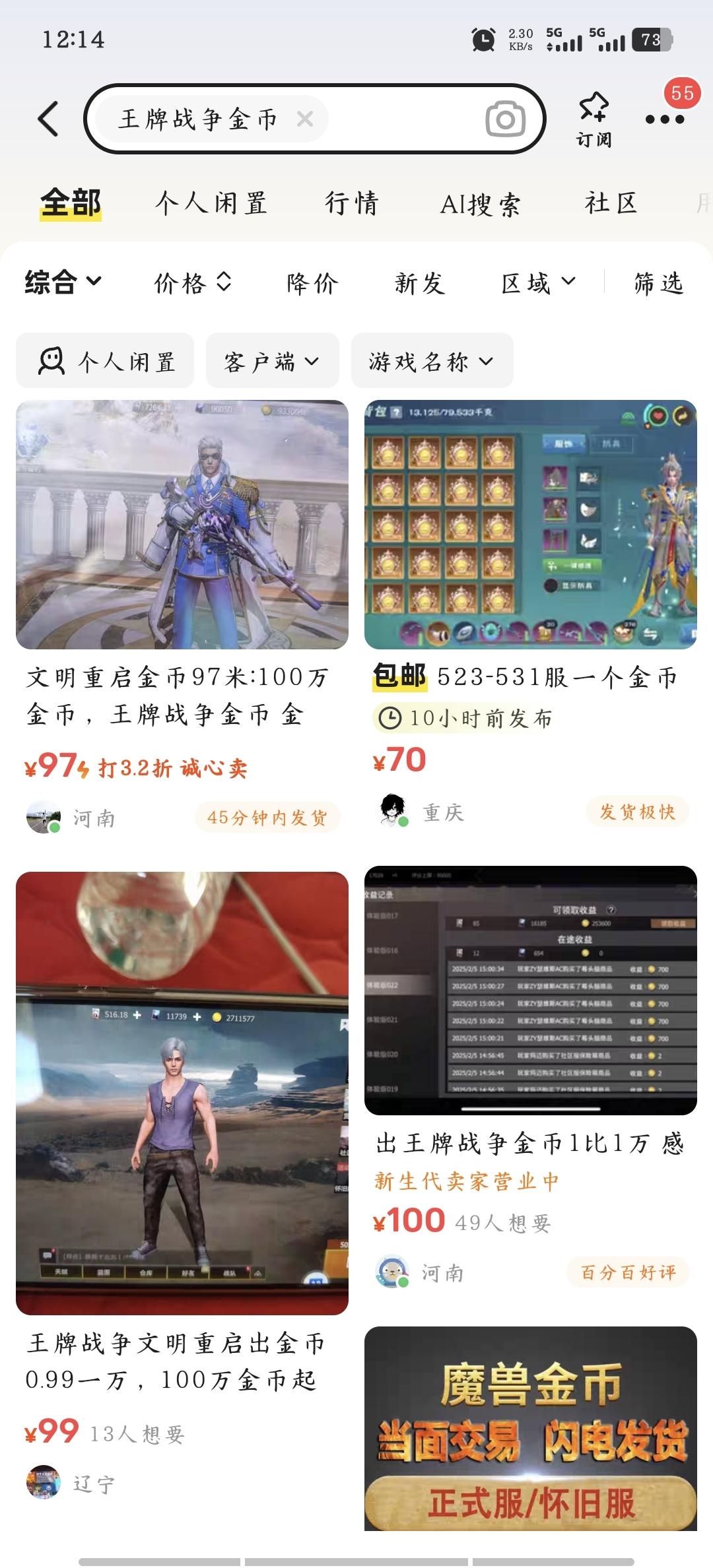The height and width of the screenshot is (1568, 713).
Task: Open the camera image search icon
Action: pos(504,119)
